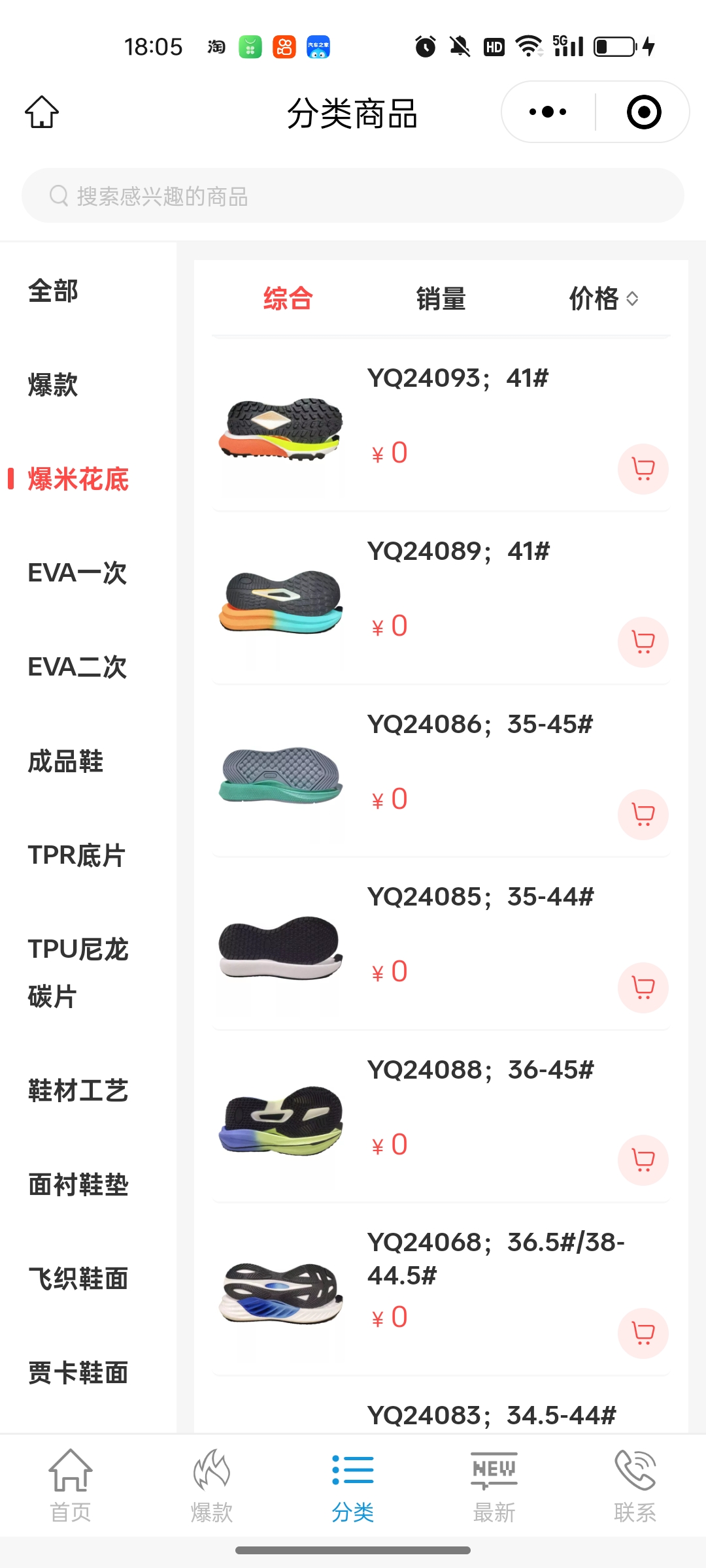Viewport: 706px width, 1568px height.
Task: Open product YQ24089 details
Action: click(x=458, y=552)
